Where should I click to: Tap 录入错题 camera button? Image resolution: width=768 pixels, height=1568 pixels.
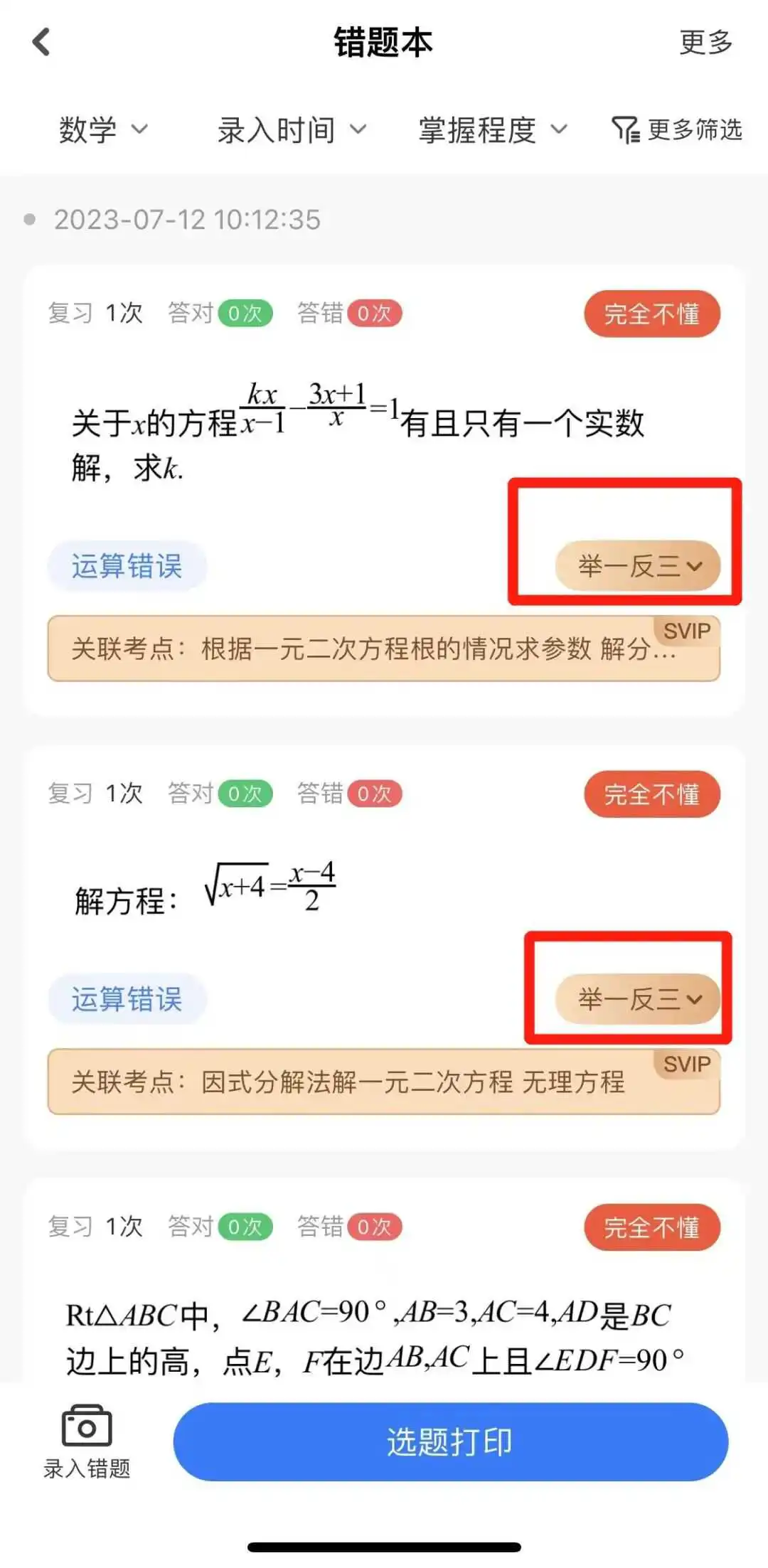[87, 1441]
